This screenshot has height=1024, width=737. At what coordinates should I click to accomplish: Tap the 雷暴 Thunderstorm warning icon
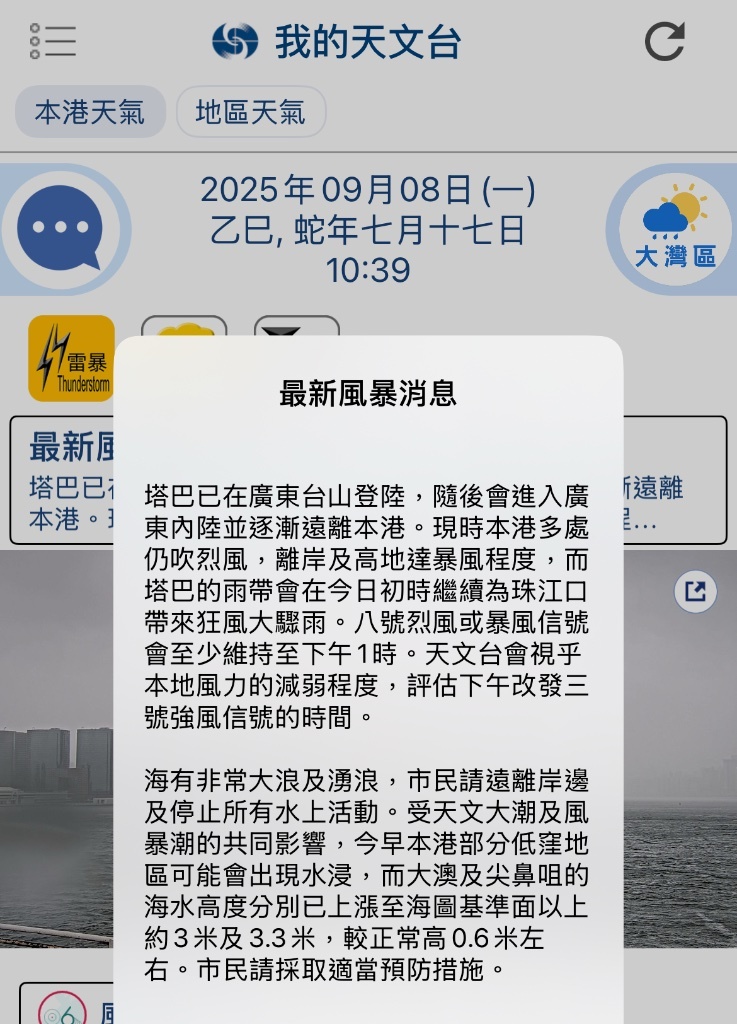[x=71, y=358]
